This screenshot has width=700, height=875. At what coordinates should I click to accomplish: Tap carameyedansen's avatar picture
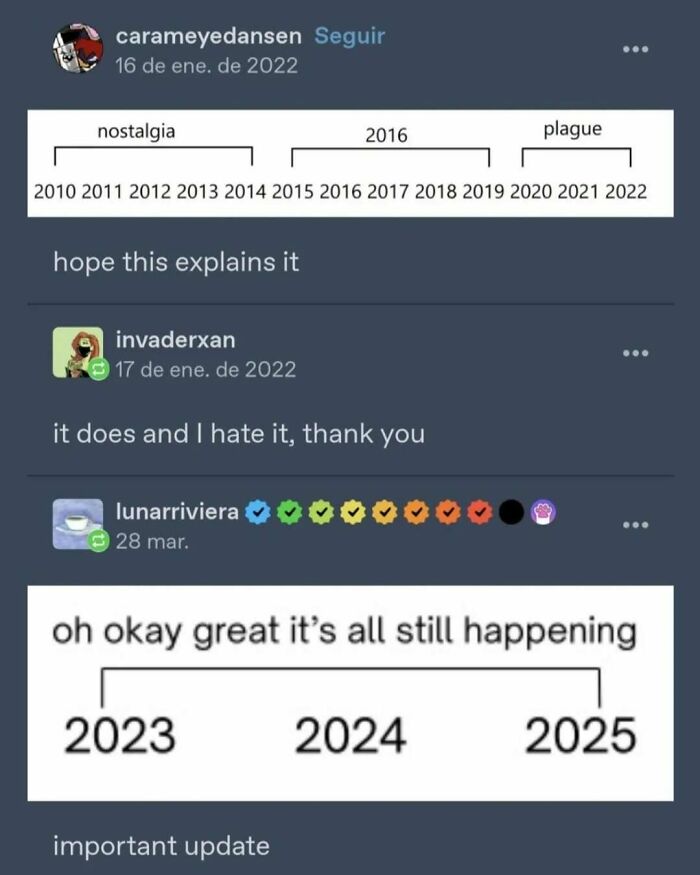[77, 49]
